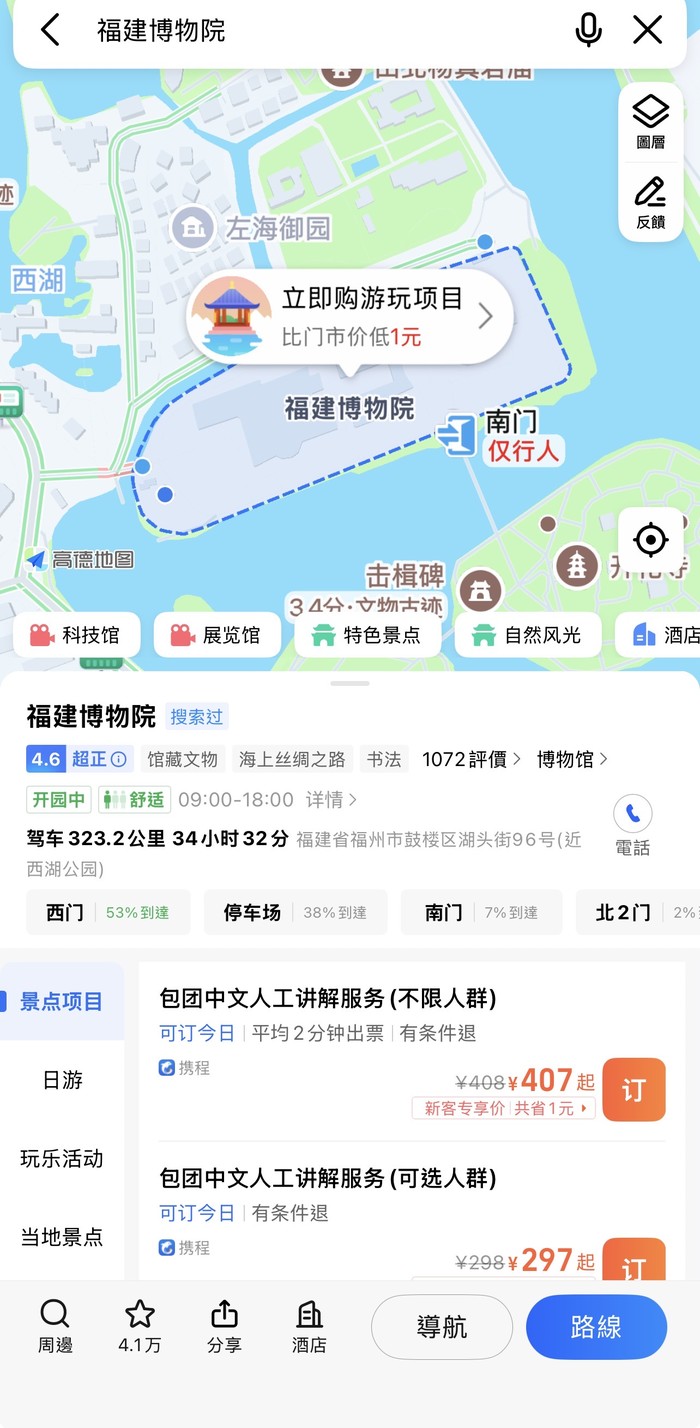Open the map layers (圖層) button

click(651, 123)
